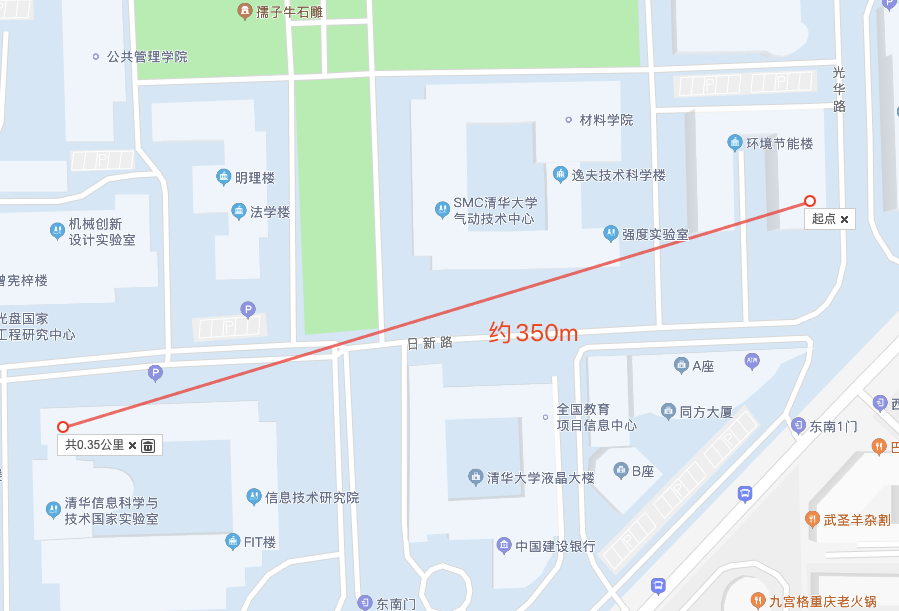Open the 东南门 gate marker
Image resolution: width=899 pixels, height=611 pixels.
point(364,603)
